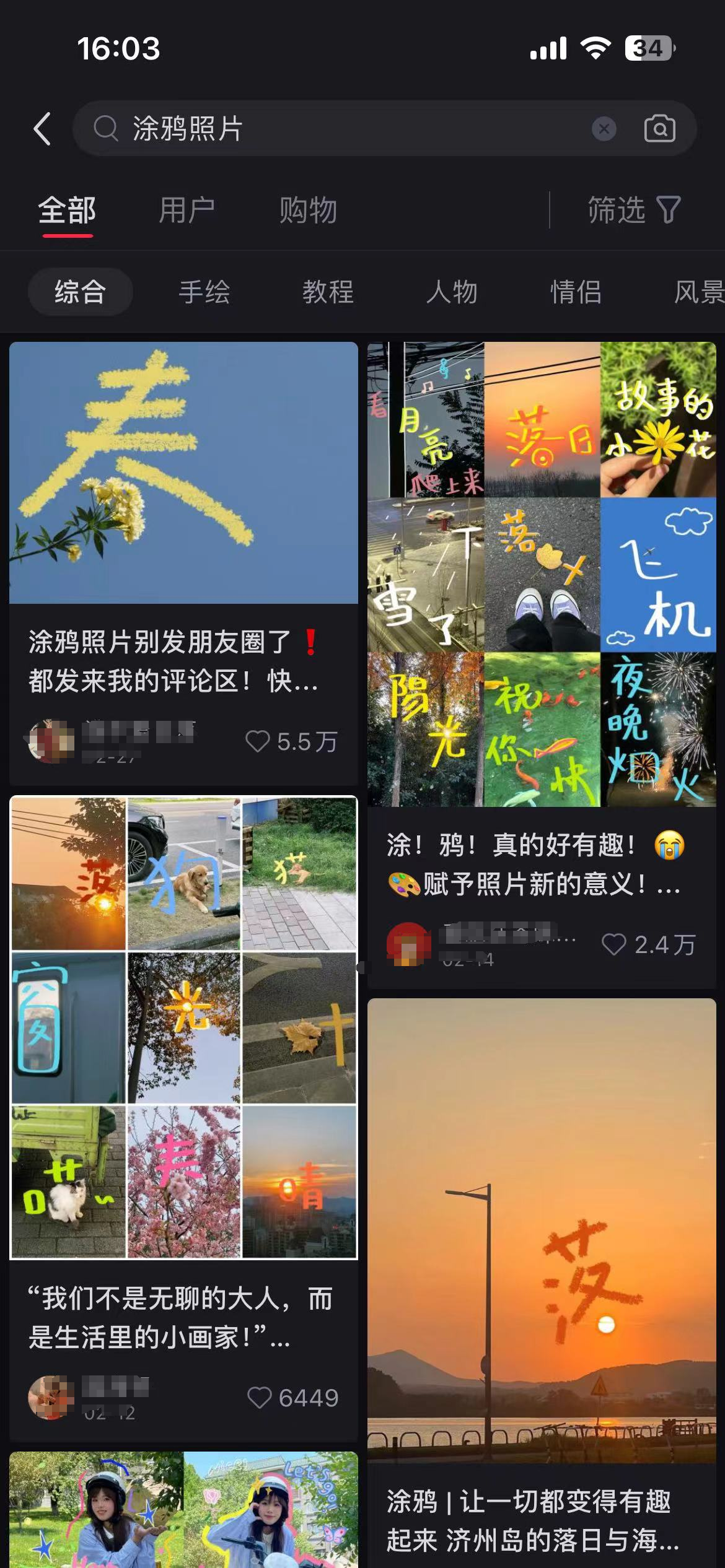Image resolution: width=725 pixels, height=1568 pixels.
Task: Select the 全部 tab
Action: click(x=67, y=211)
